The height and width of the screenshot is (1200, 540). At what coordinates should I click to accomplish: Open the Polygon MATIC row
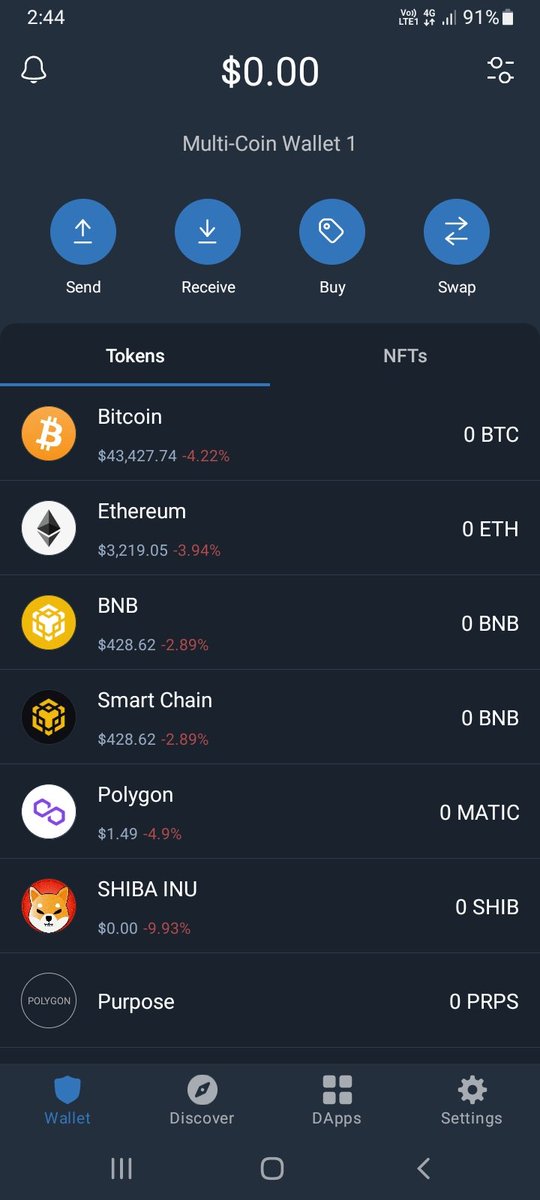(x=270, y=812)
